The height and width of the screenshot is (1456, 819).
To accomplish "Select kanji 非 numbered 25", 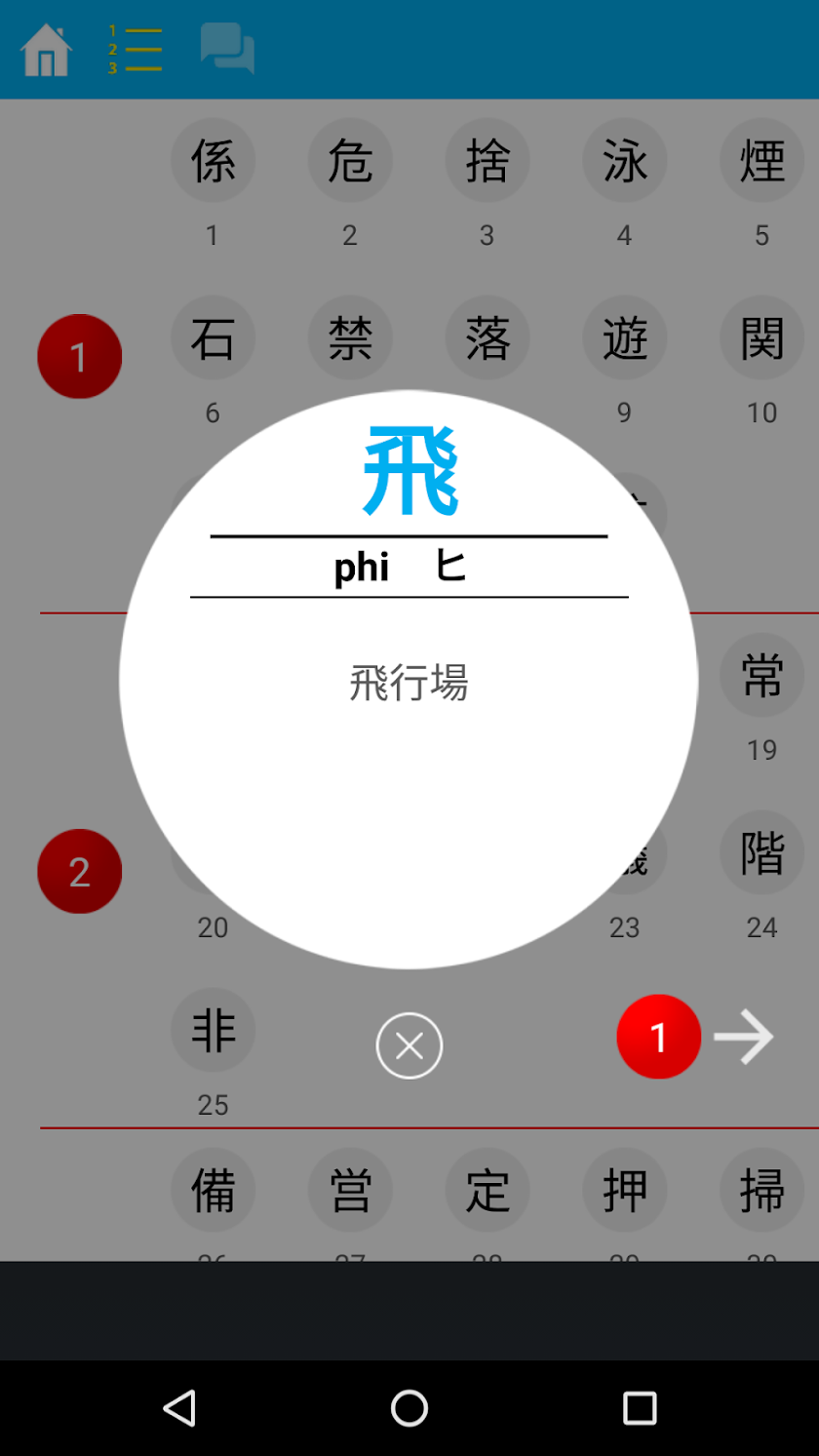I will pyautogui.click(x=213, y=1031).
